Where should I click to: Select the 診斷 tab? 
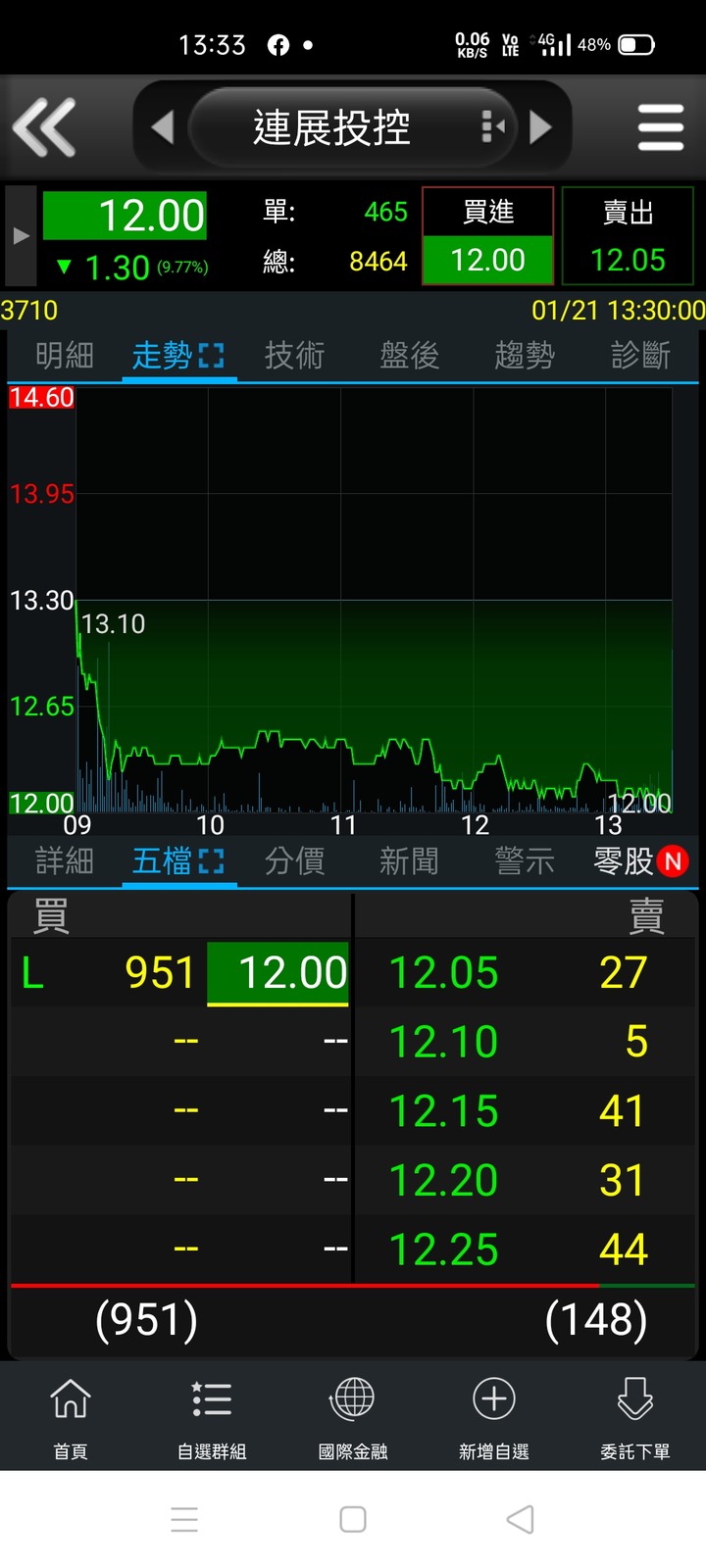(639, 355)
